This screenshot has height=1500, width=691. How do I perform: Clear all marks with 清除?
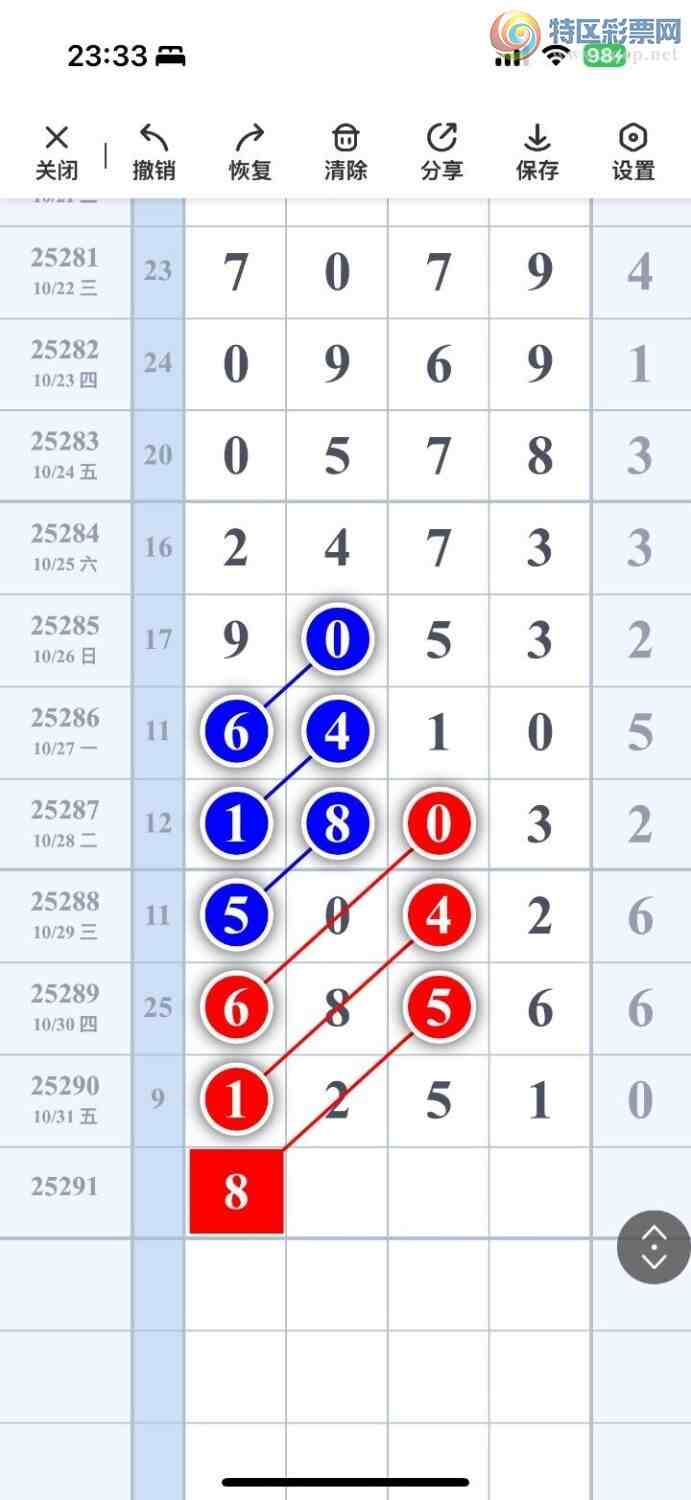pos(345,152)
